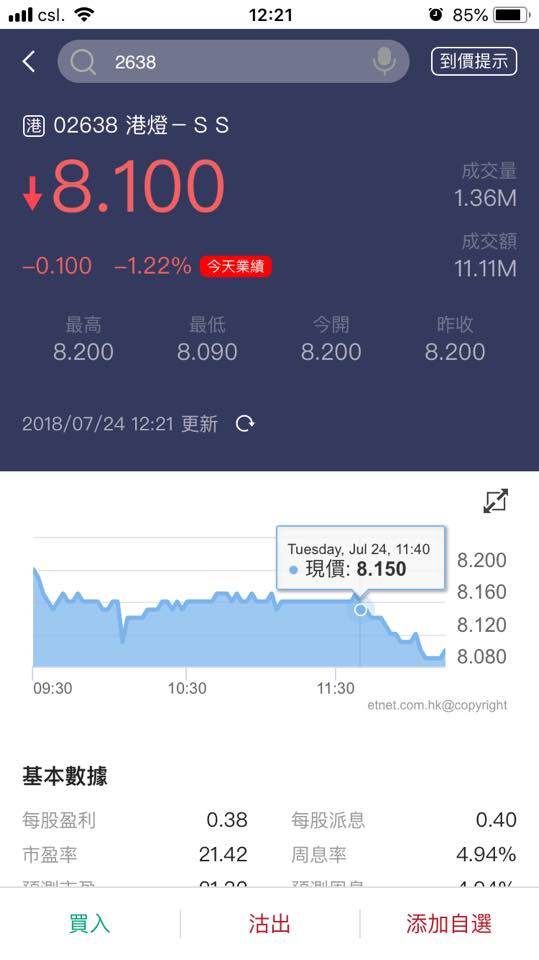Image resolution: width=539 pixels, height=960 pixels.
Task: Open the 到價提示 price alert button
Action: (474, 61)
